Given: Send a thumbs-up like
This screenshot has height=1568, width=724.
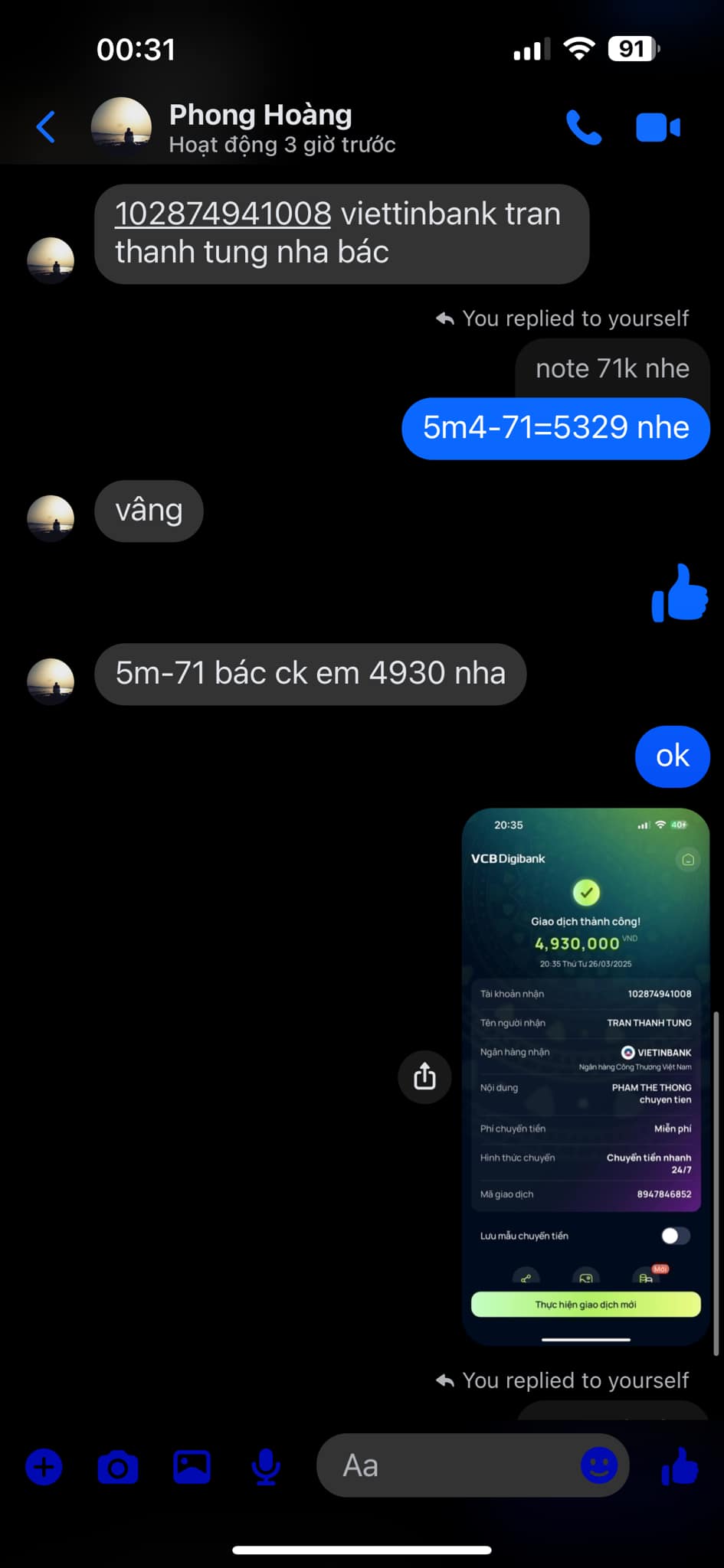Looking at the screenshot, I should (x=680, y=1467).
